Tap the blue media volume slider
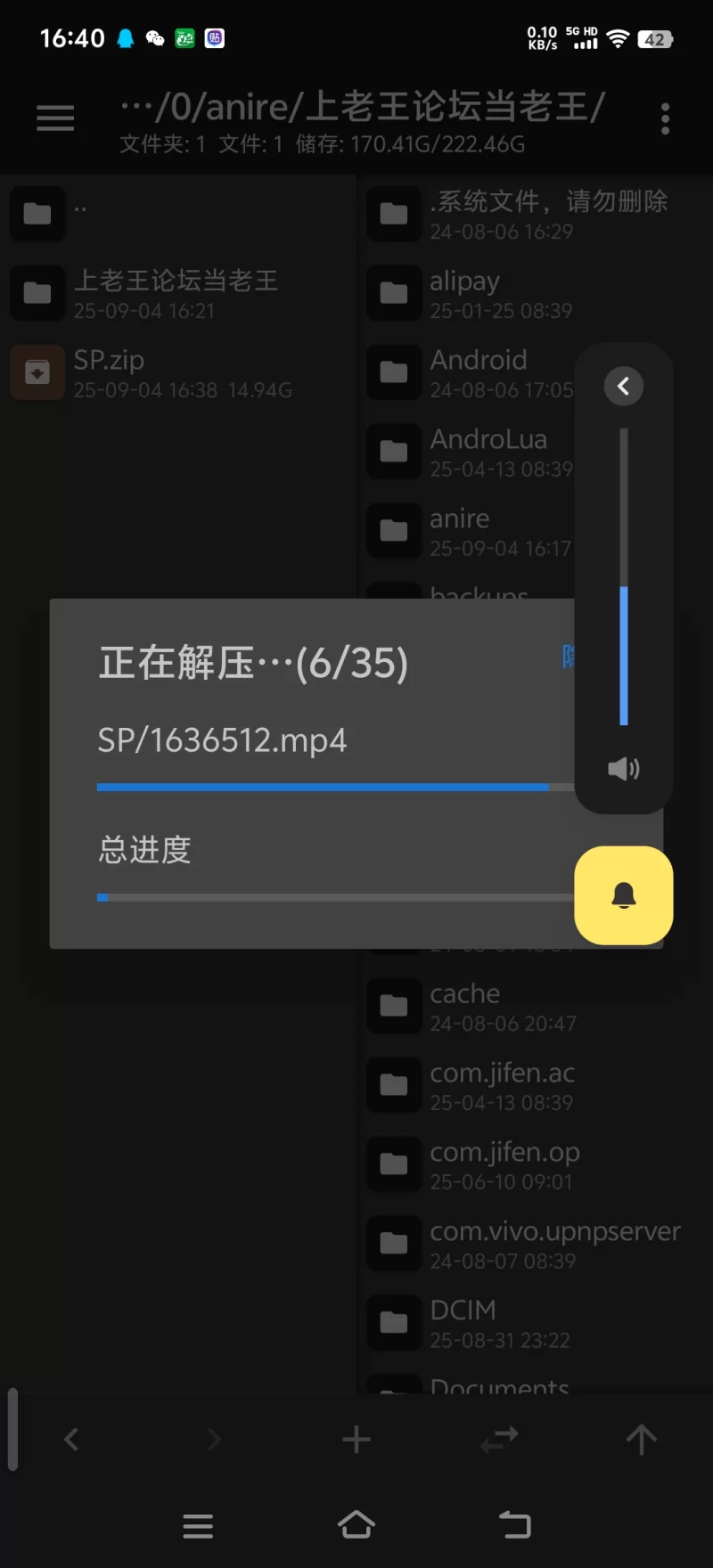The width and height of the screenshot is (713, 1568). pos(624,655)
